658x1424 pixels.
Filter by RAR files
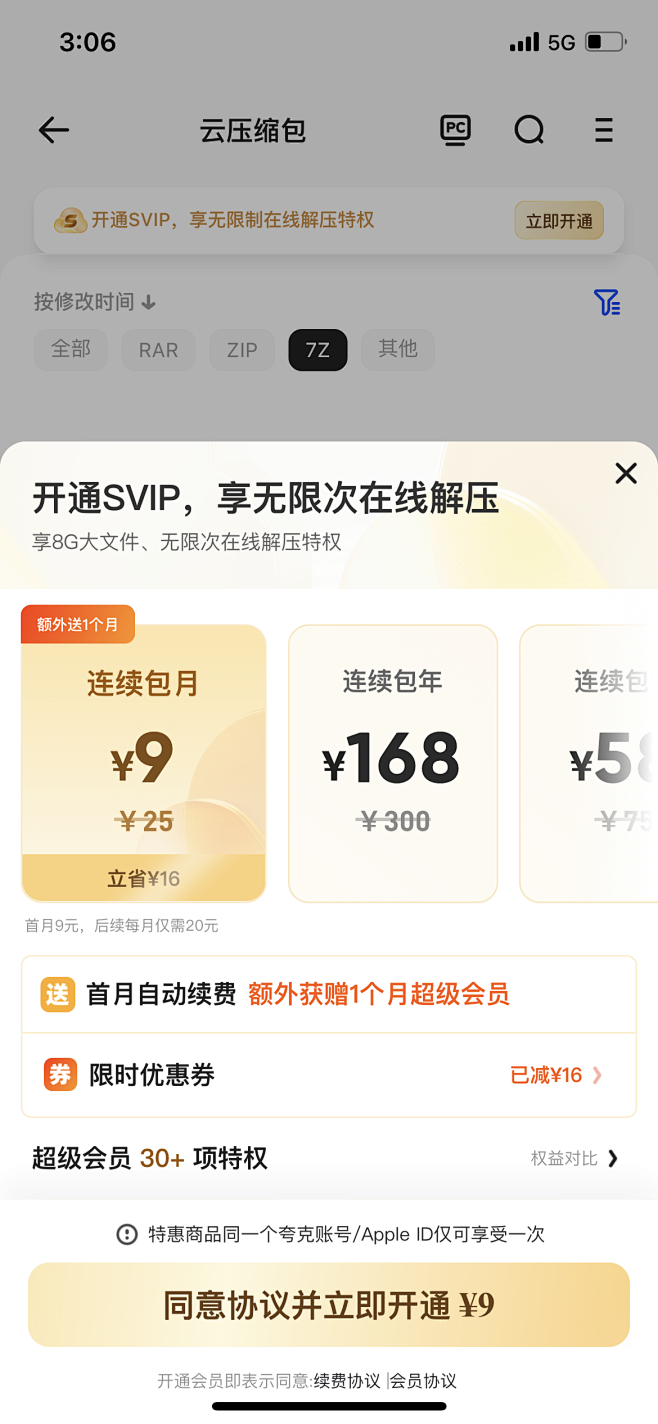pos(158,350)
